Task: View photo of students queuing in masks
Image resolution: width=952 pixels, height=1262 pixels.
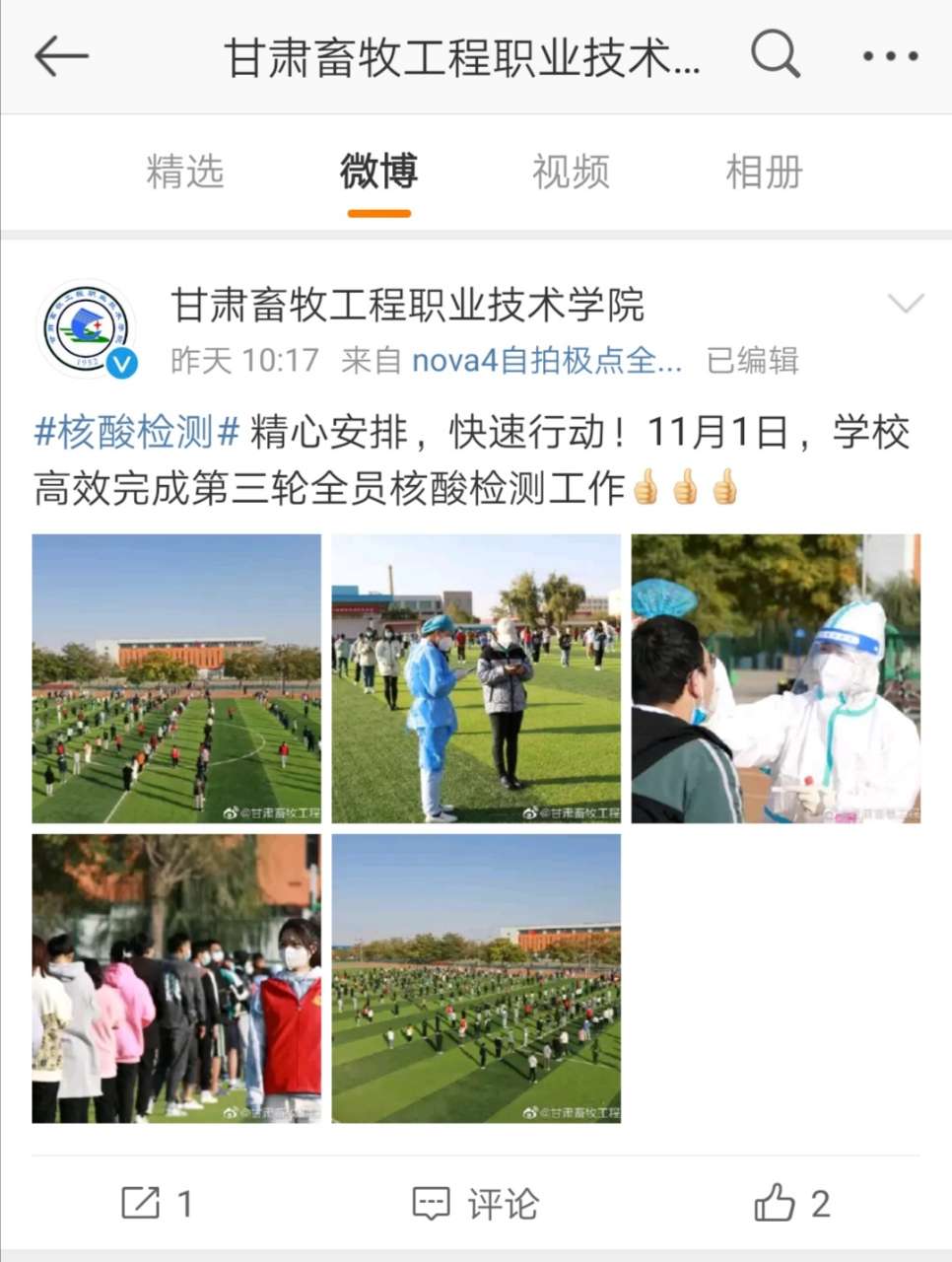Action: click(176, 978)
